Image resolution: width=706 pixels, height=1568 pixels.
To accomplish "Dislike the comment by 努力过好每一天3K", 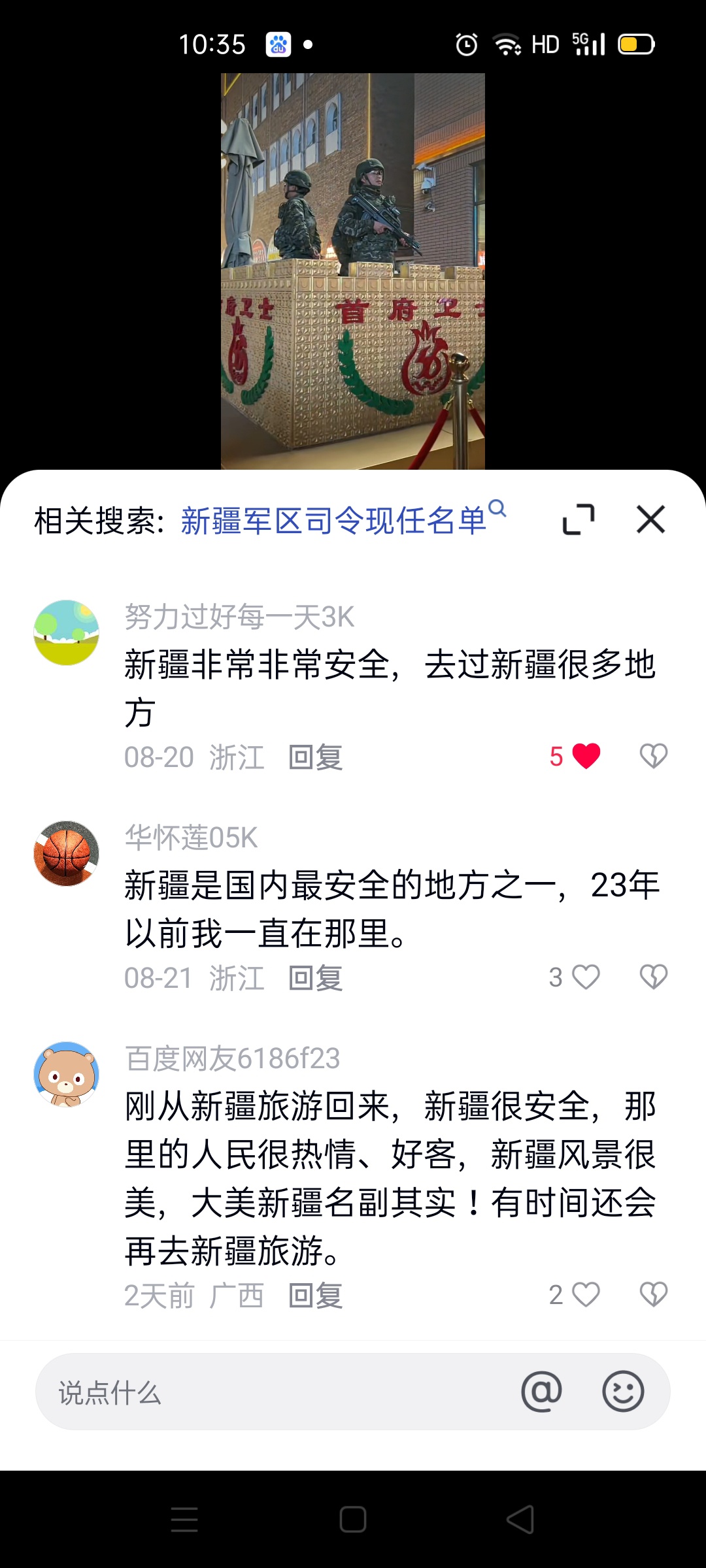I will coord(653,757).
